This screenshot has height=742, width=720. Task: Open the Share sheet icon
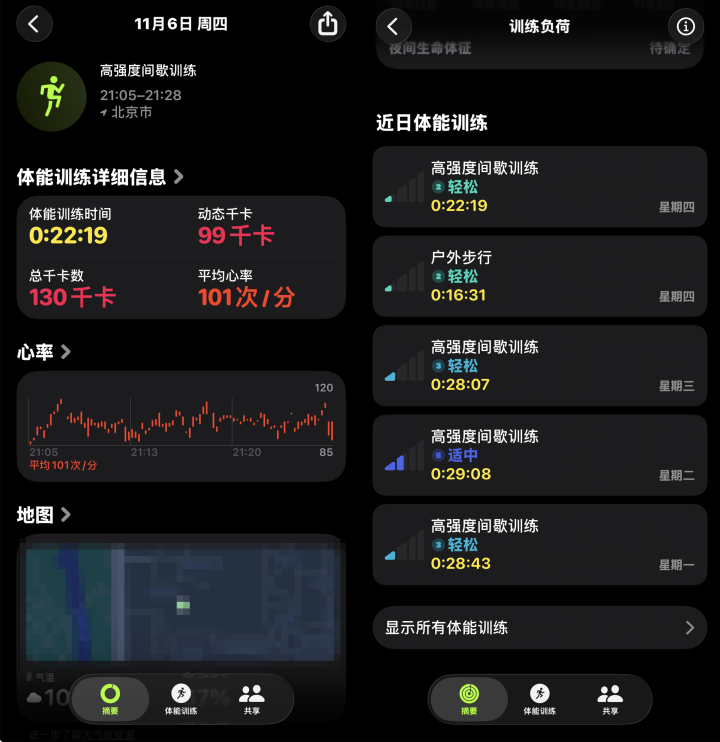328,24
